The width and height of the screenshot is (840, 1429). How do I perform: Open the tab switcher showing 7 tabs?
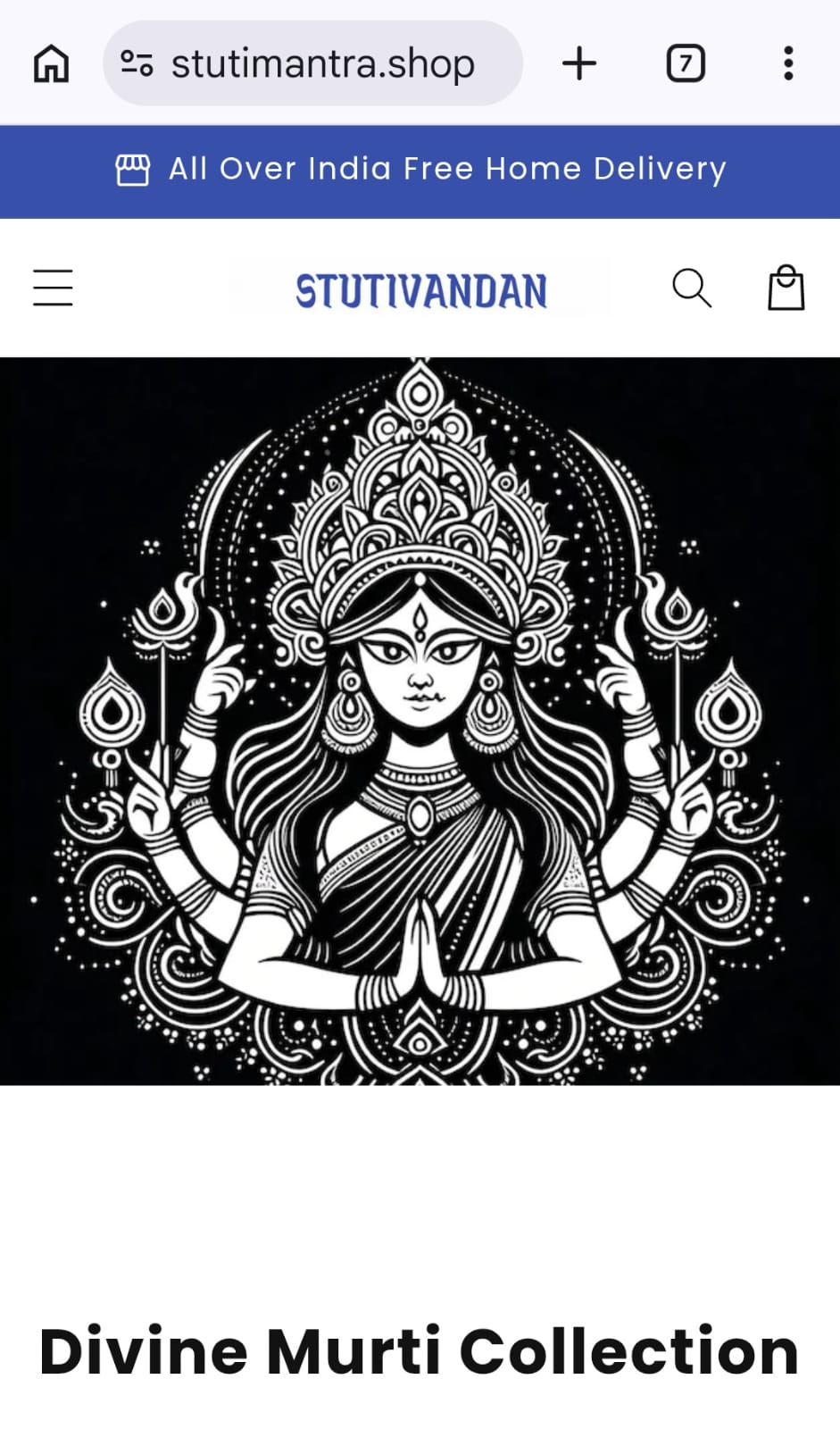coord(686,63)
